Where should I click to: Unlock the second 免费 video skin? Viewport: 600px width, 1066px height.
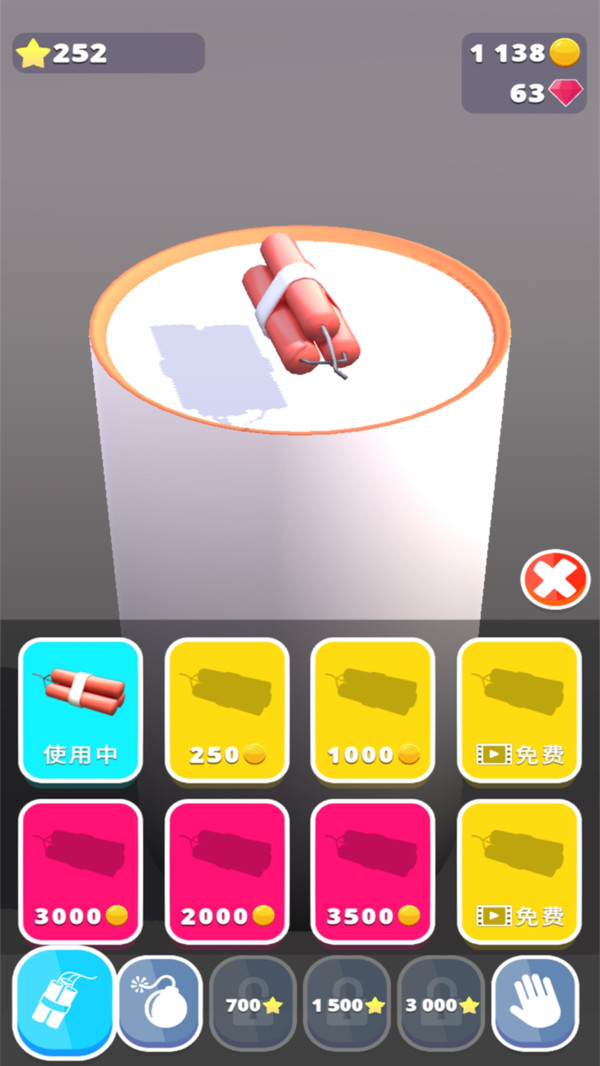[519, 871]
